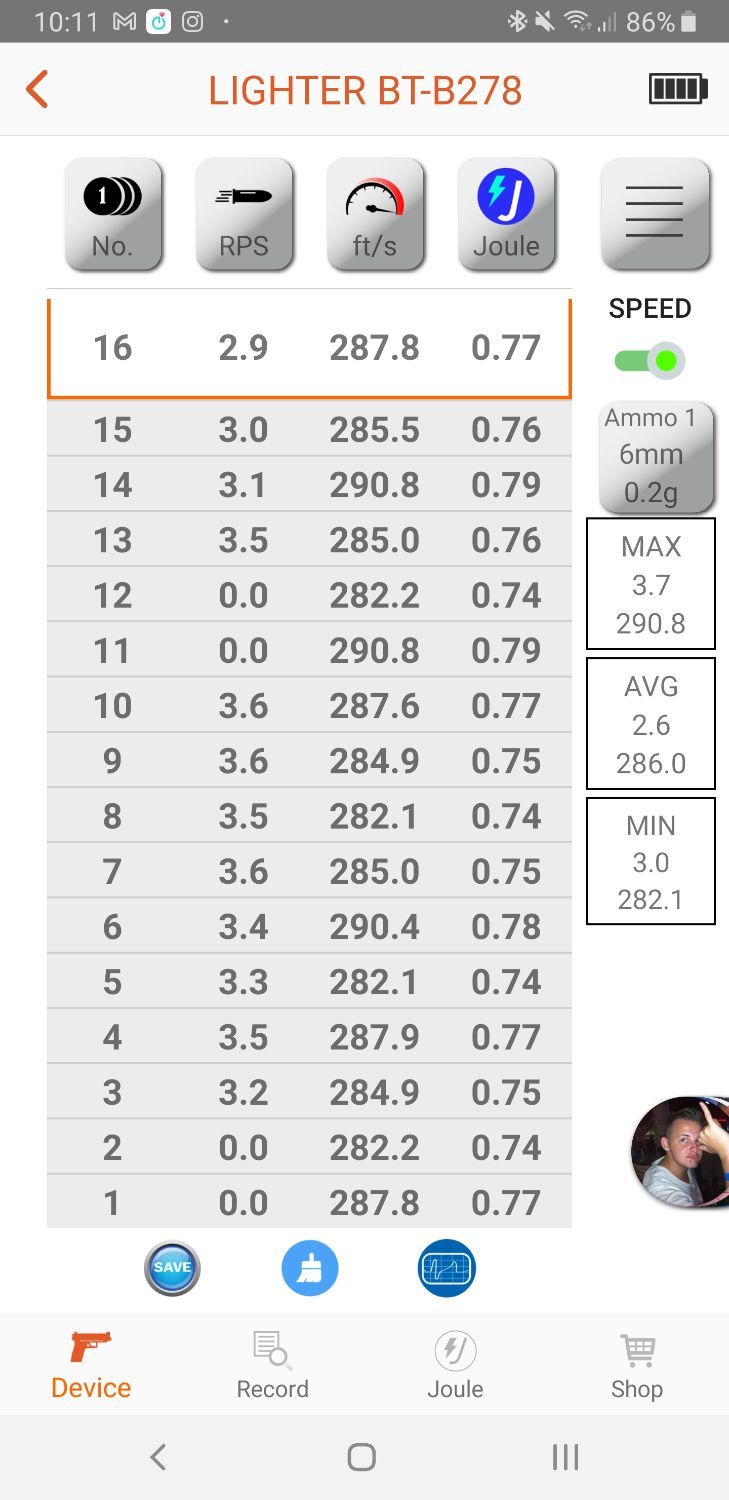Tap the system home button
The image size is (729, 1500).
(361, 1457)
